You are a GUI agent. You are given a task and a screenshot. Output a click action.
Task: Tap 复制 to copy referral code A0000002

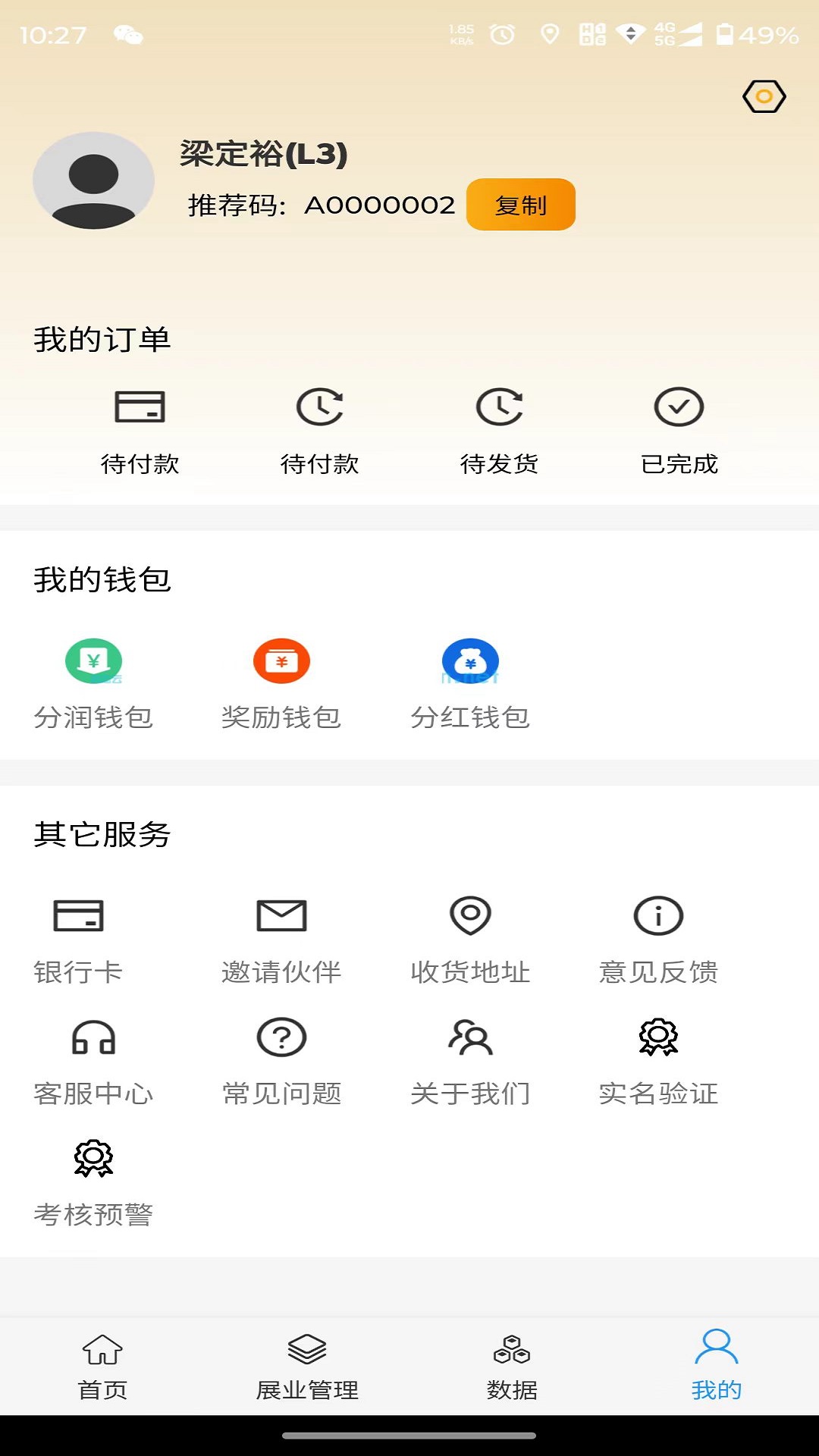(521, 204)
